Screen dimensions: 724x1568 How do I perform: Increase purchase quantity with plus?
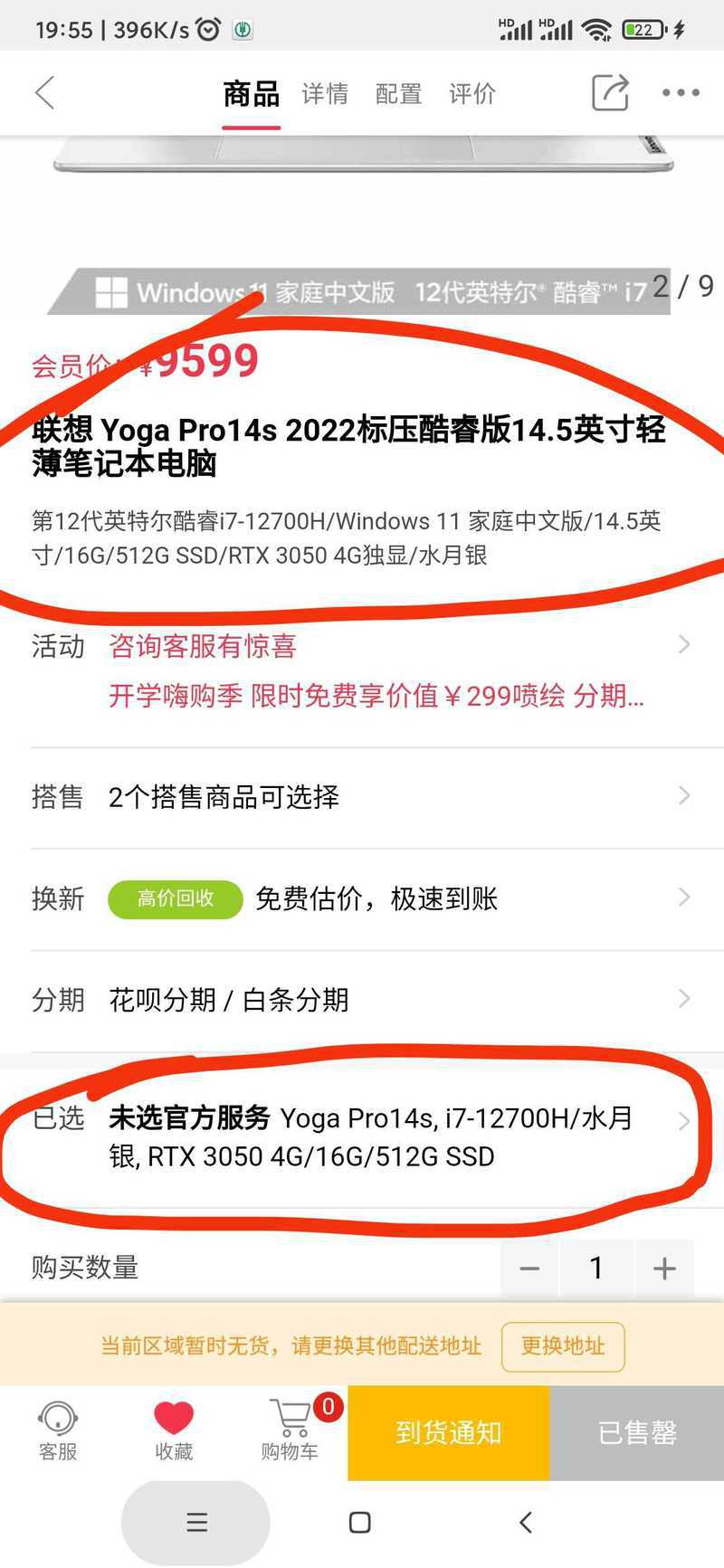pos(664,1269)
